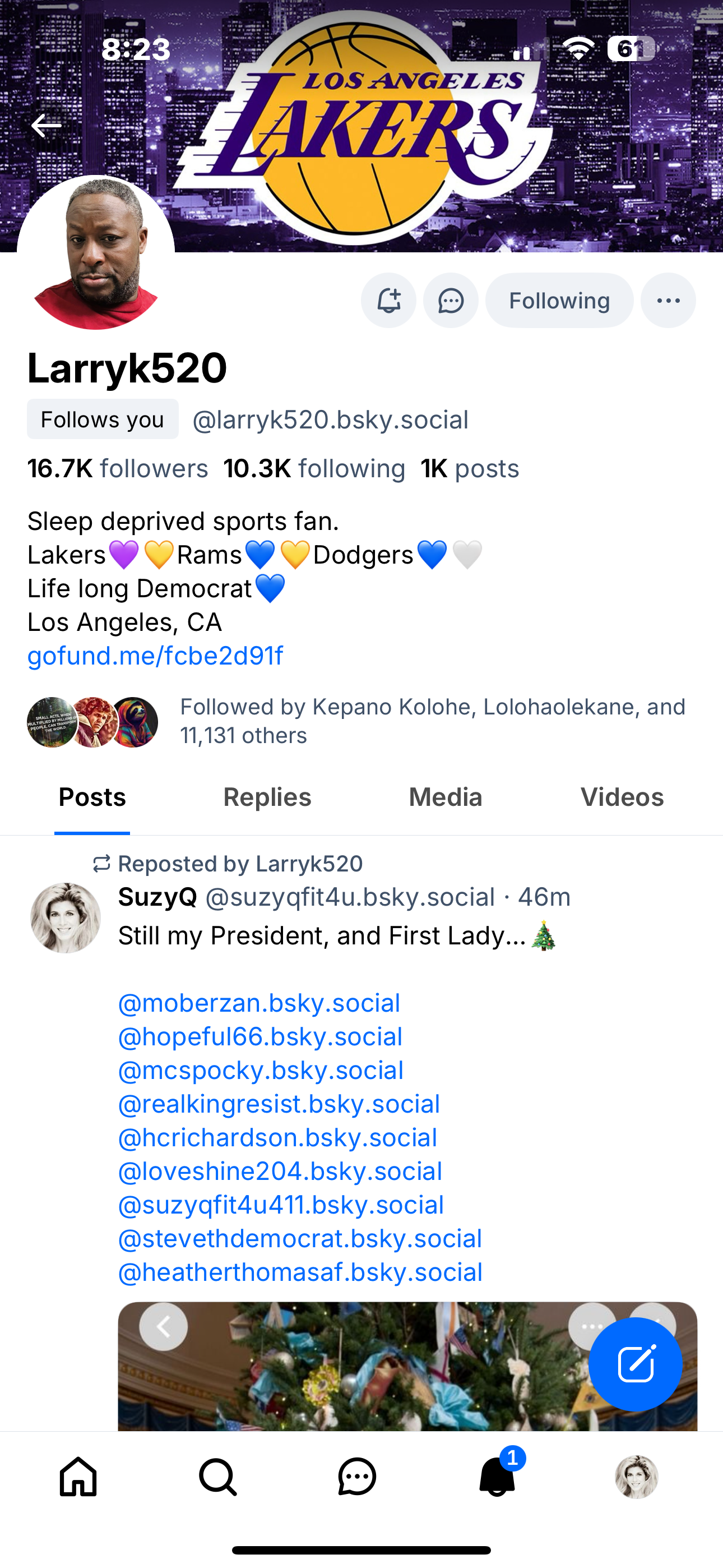The image size is (723, 1568).
Task: View Larryk520's followers list
Action: click(x=118, y=469)
